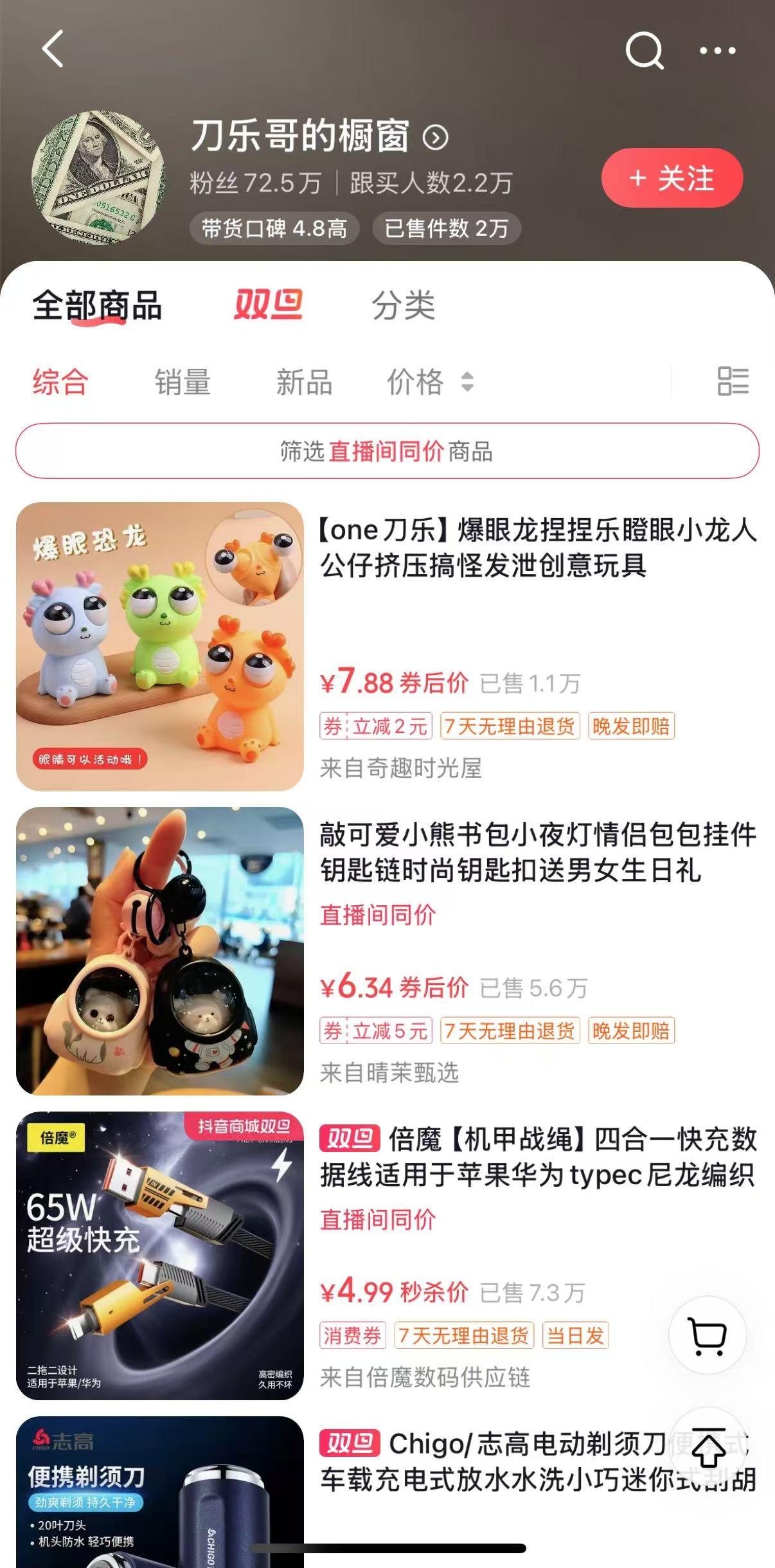Select the 综合 sorting option
The width and height of the screenshot is (775, 1568).
coord(60,382)
